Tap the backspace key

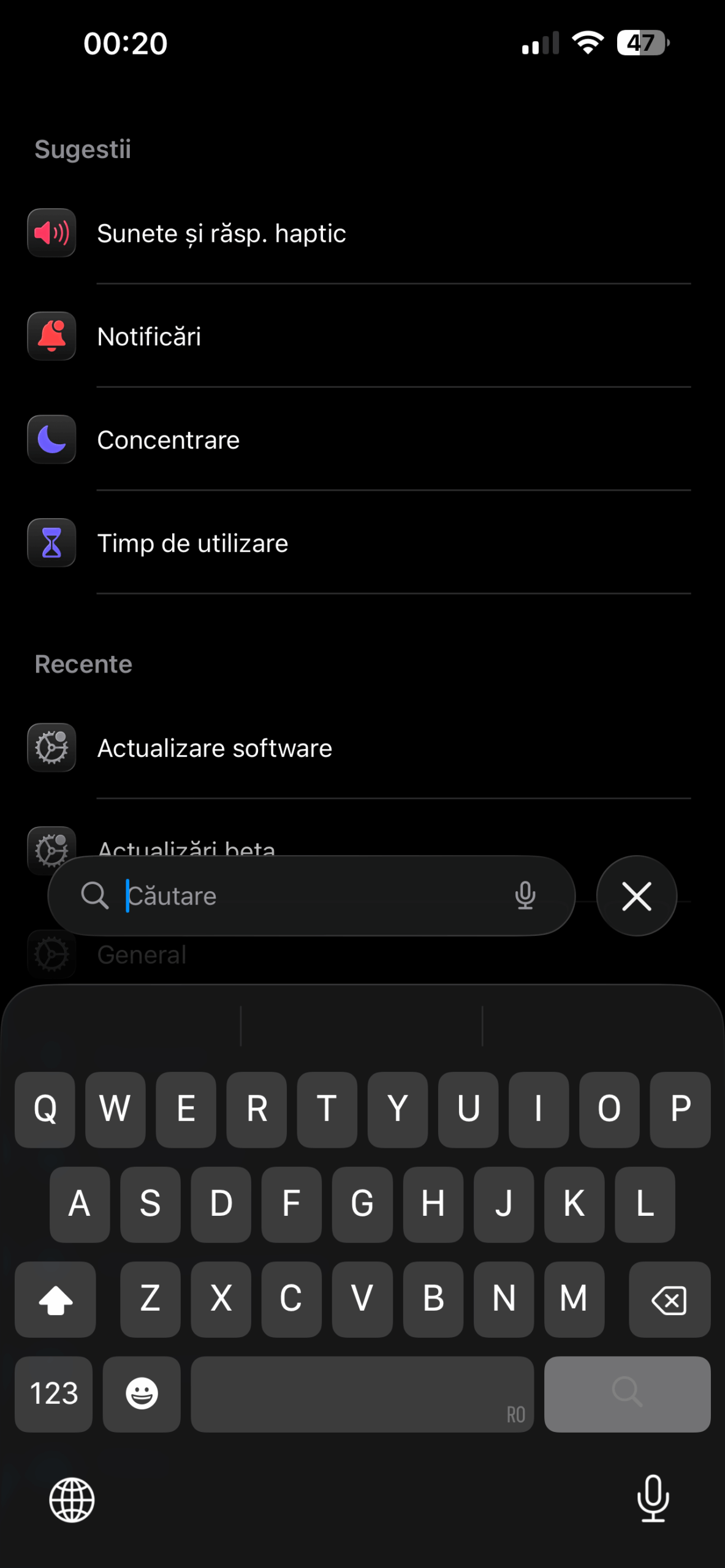(669, 1299)
